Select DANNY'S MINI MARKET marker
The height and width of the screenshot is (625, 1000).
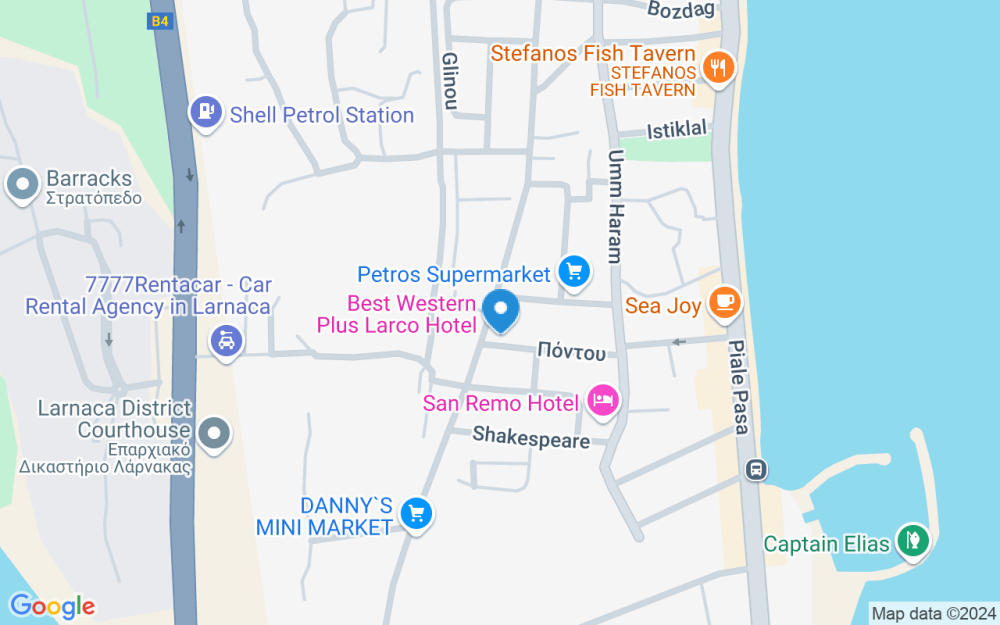pos(415,514)
